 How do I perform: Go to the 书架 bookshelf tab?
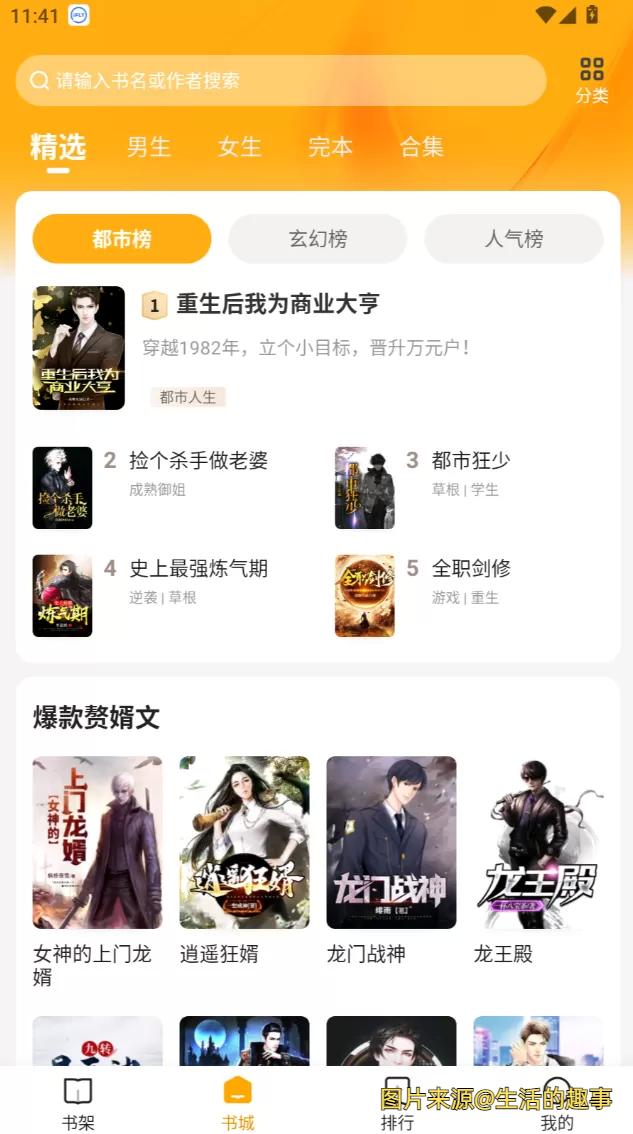tap(78, 1101)
